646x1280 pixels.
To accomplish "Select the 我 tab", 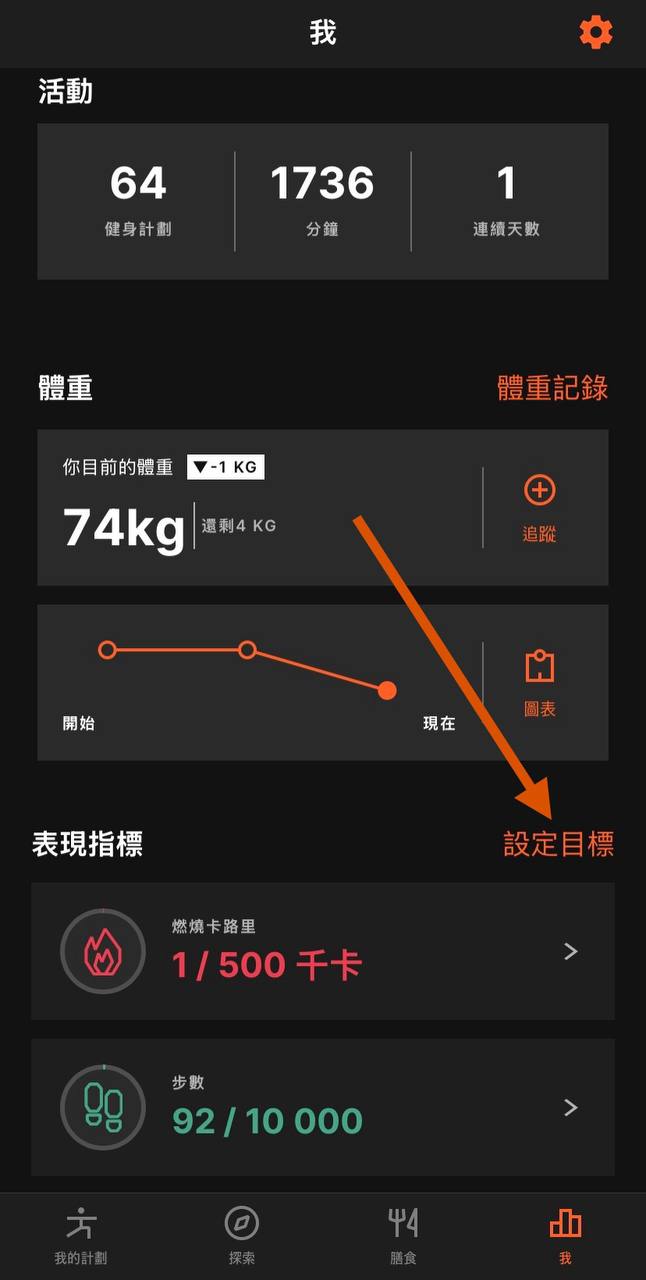I will (565, 1236).
